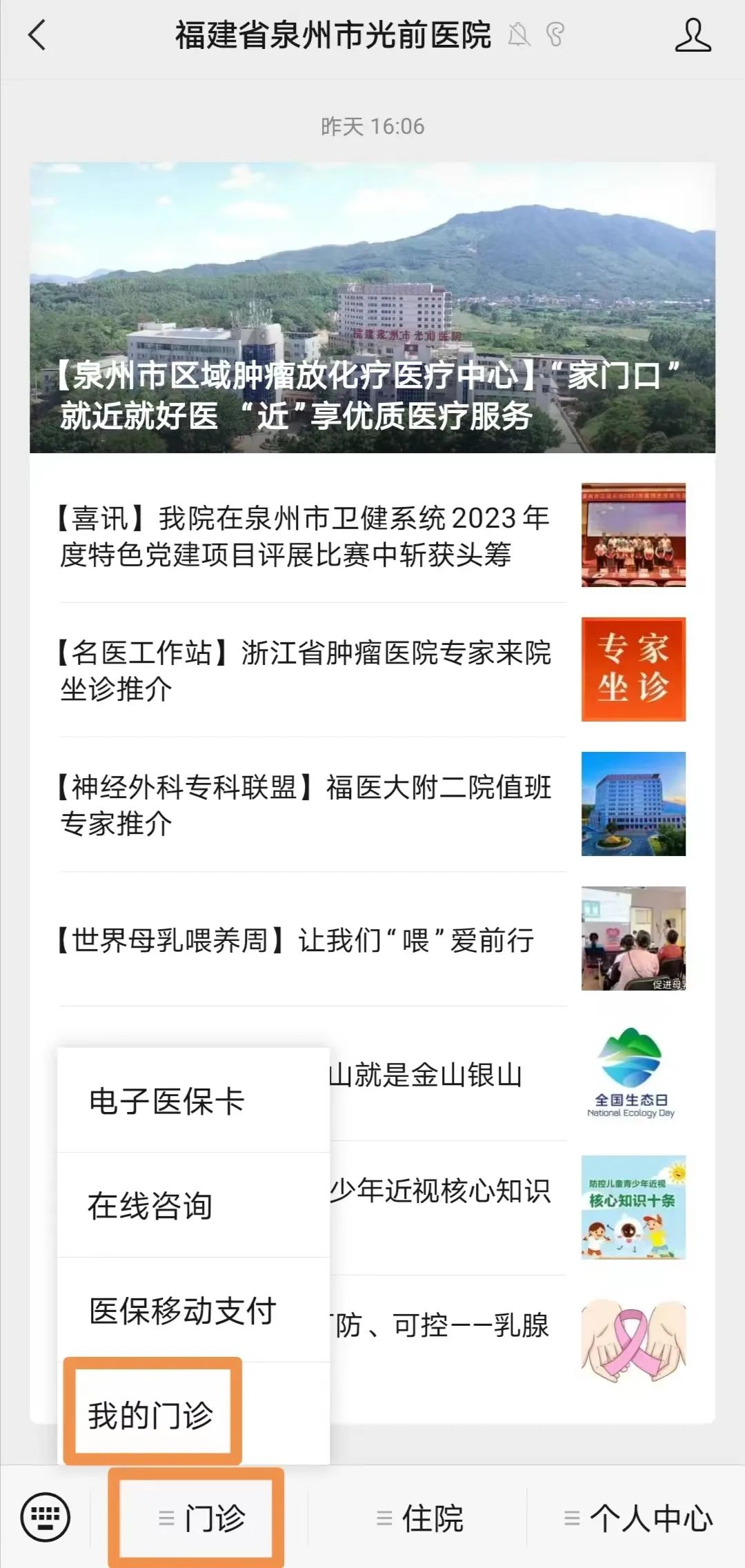This screenshot has height=1568, width=745.
Task: Go back from the hospital account page
Action: coord(37,35)
